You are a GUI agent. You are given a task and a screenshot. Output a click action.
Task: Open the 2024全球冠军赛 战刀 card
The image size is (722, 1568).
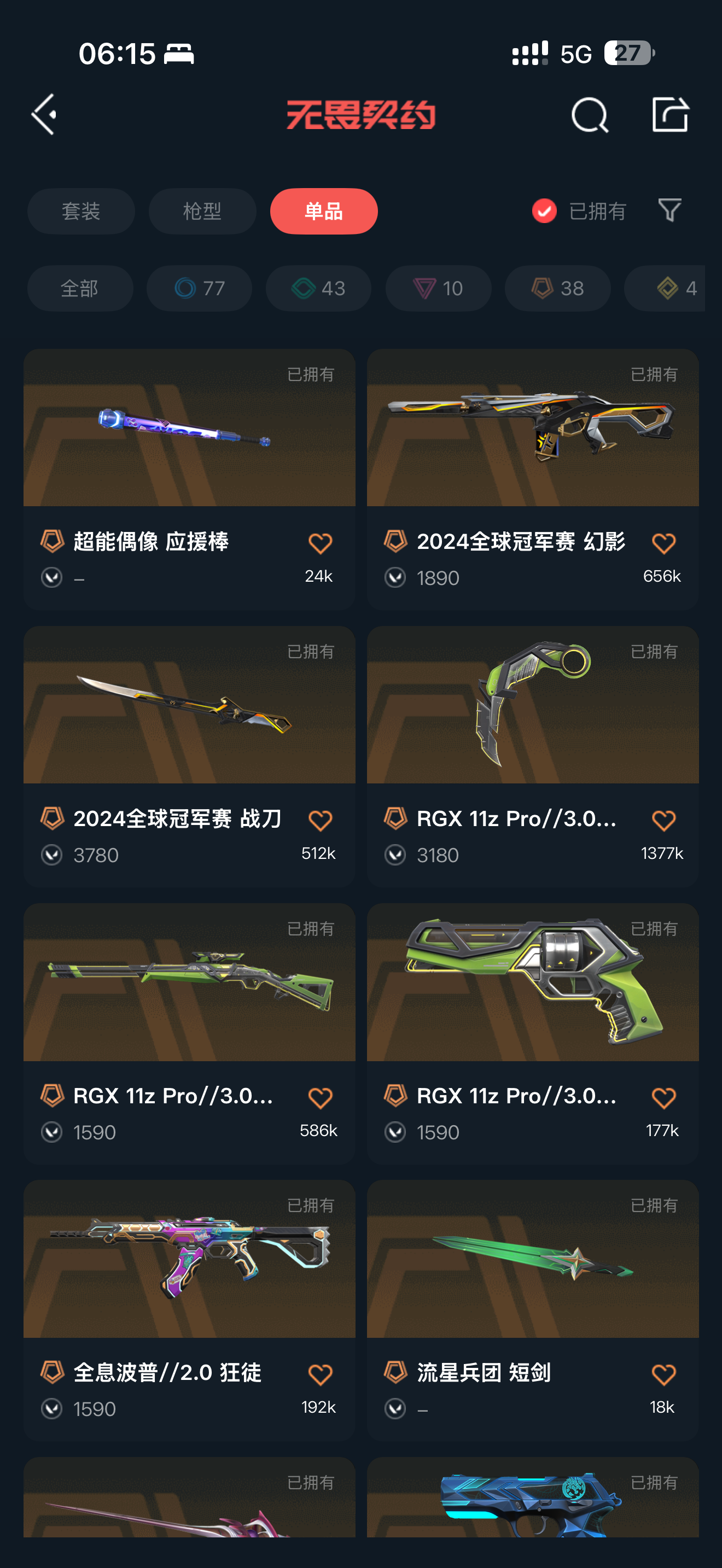point(189,757)
